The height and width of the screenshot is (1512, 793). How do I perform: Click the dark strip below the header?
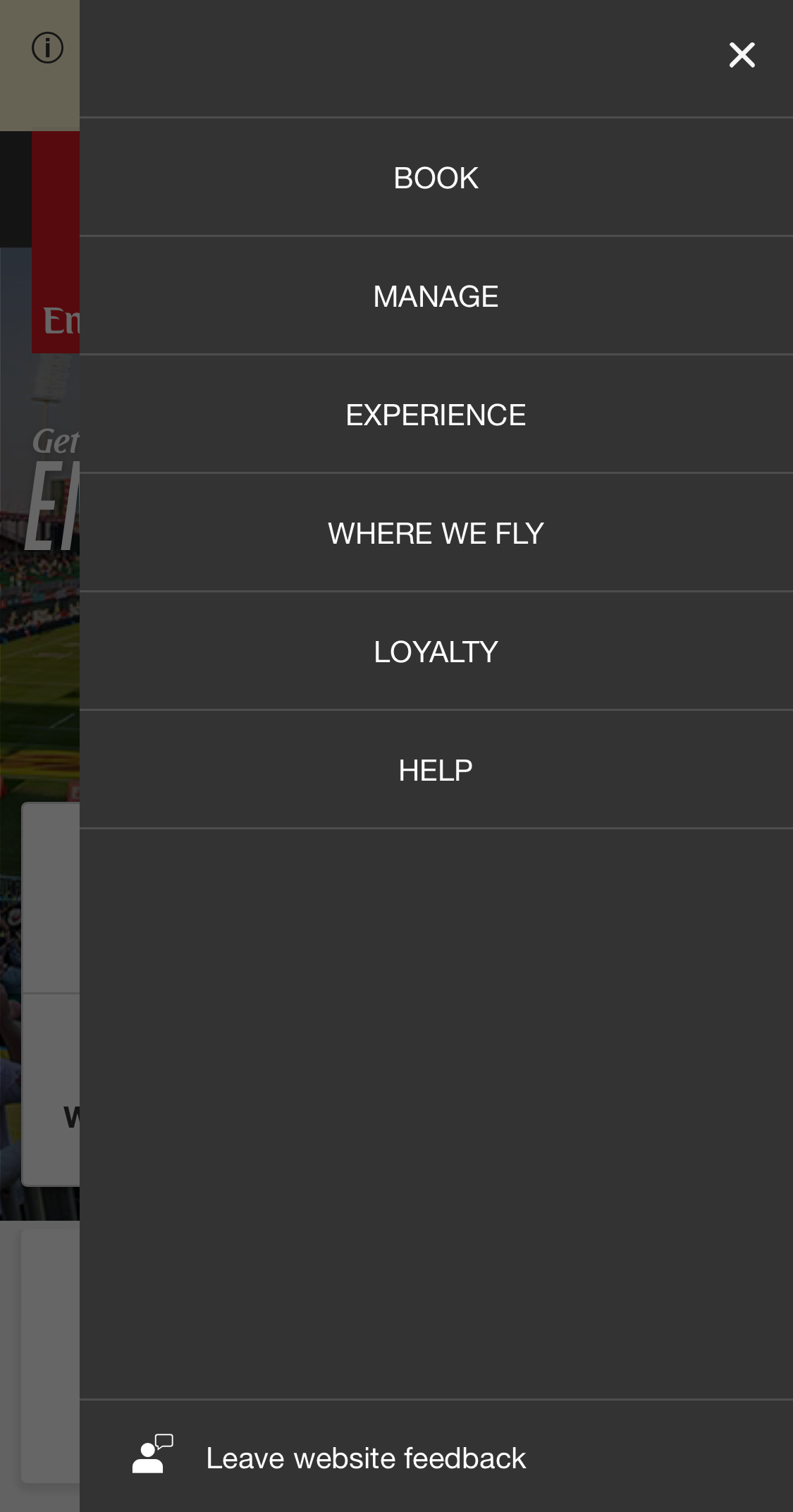(x=14, y=187)
